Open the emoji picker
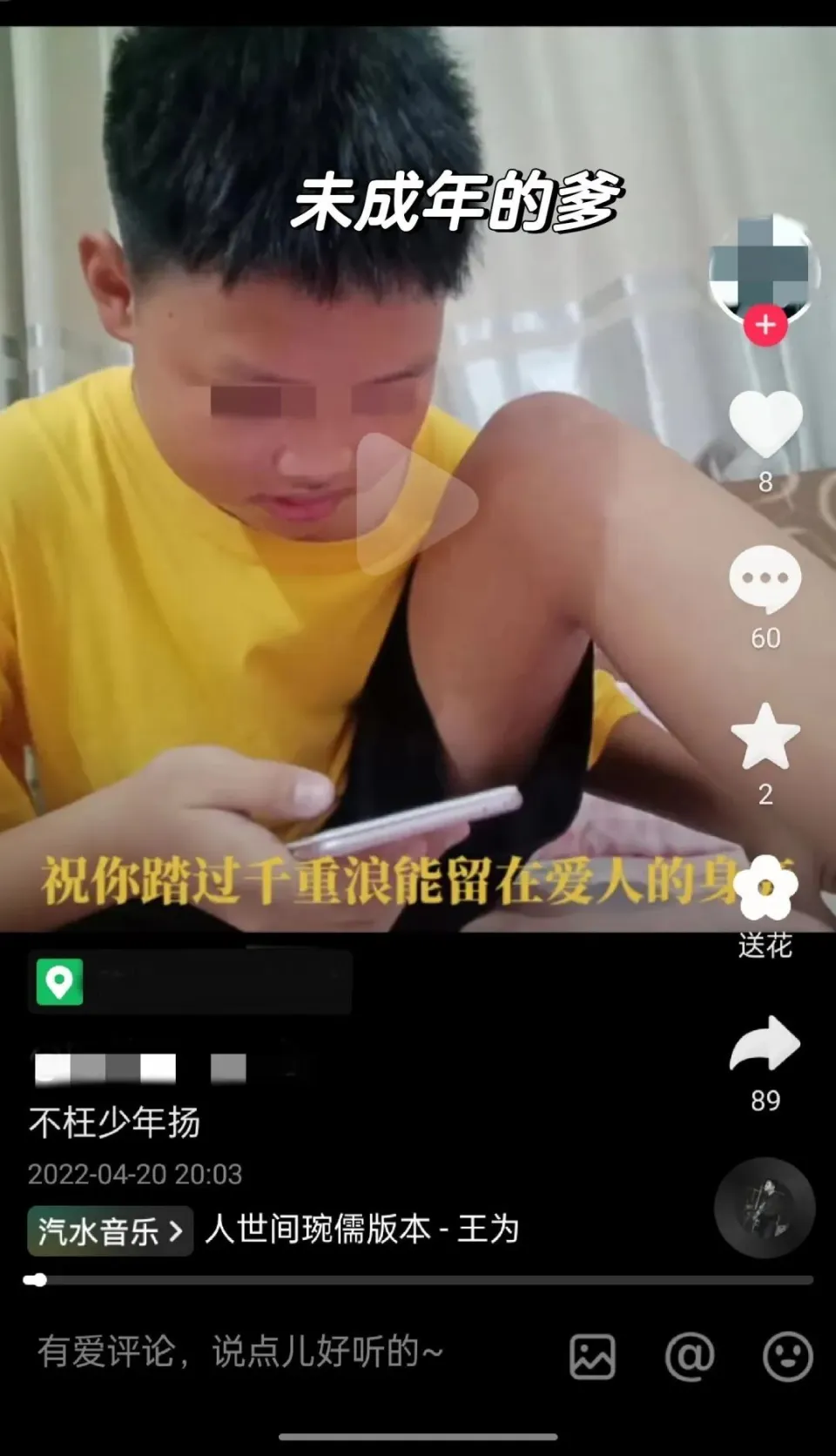836x1456 pixels. click(x=787, y=1356)
